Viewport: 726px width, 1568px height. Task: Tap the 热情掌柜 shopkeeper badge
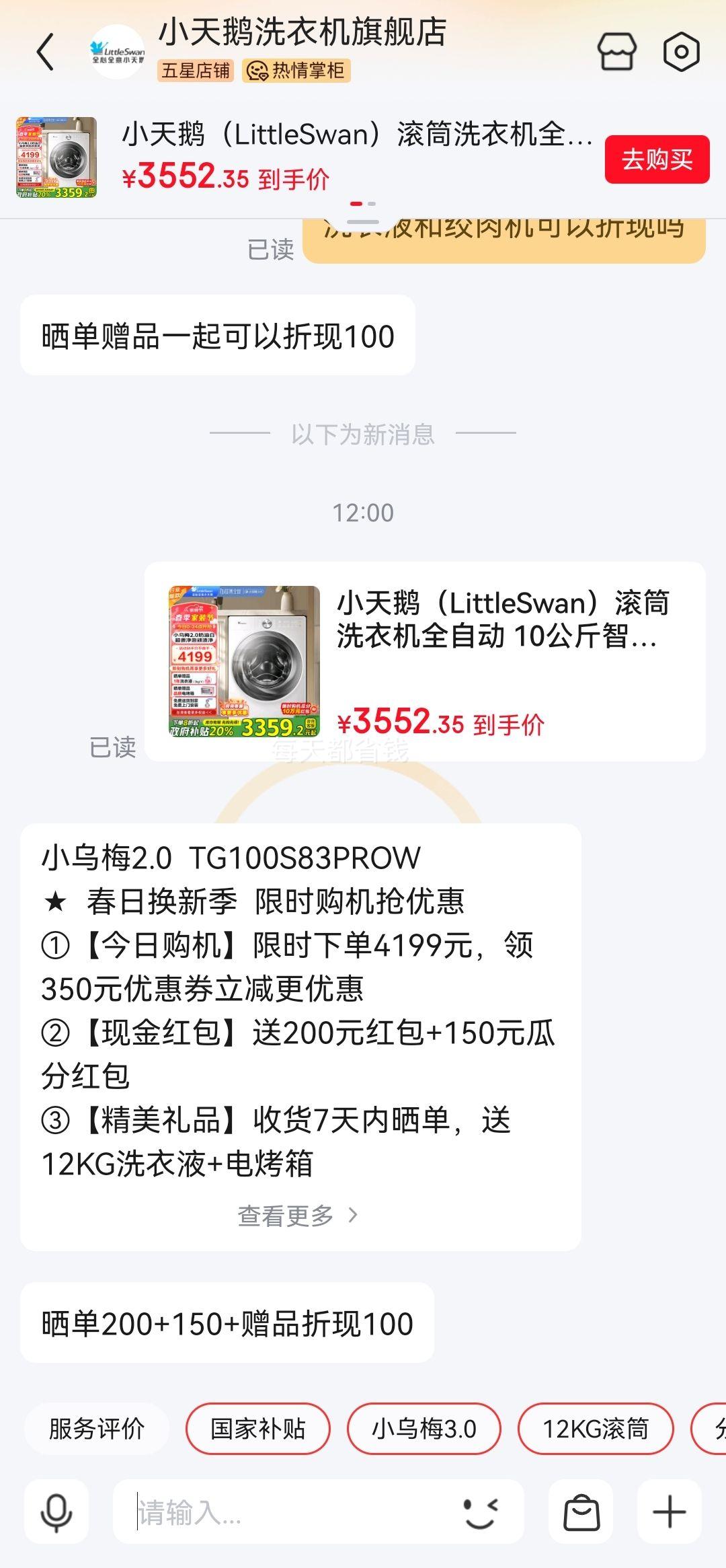coord(298,71)
